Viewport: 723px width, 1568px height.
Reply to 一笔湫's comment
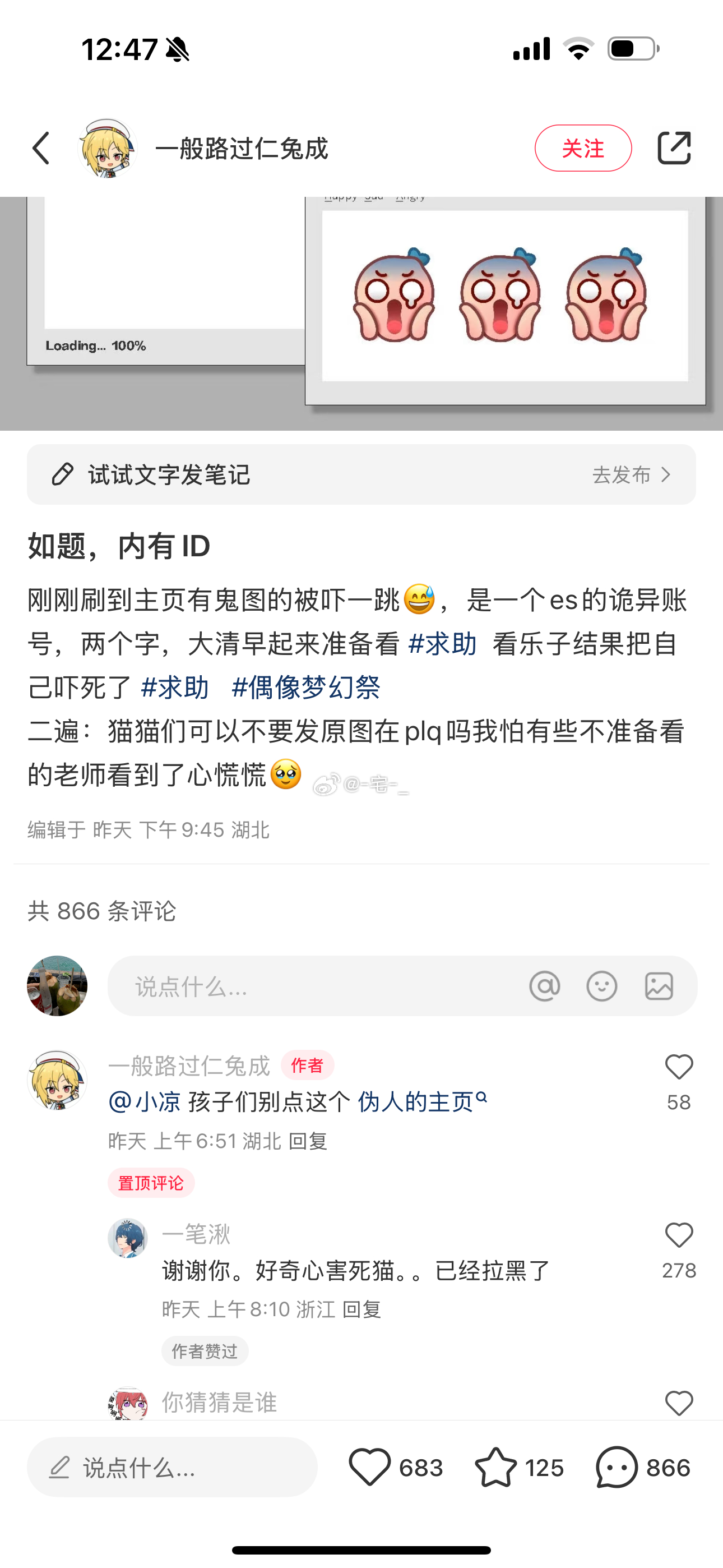click(361, 1309)
